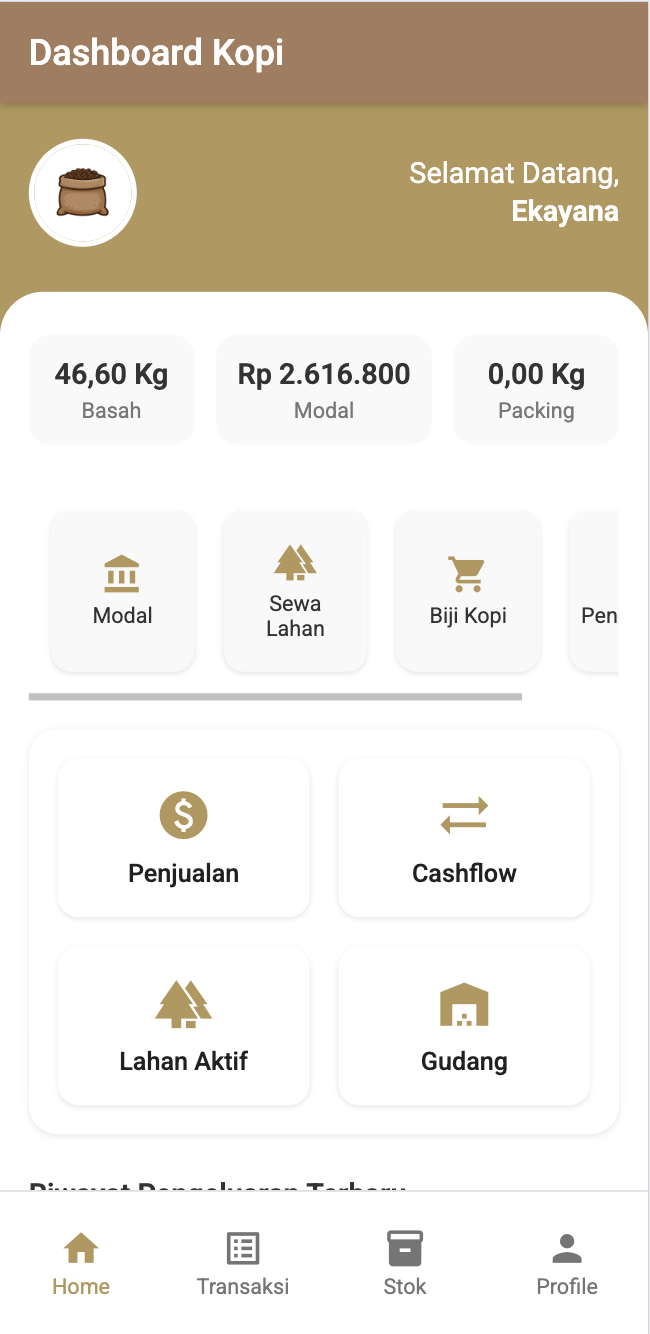Image resolution: width=650 pixels, height=1334 pixels.
Task: Tap the Home tab
Action: click(x=81, y=1264)
